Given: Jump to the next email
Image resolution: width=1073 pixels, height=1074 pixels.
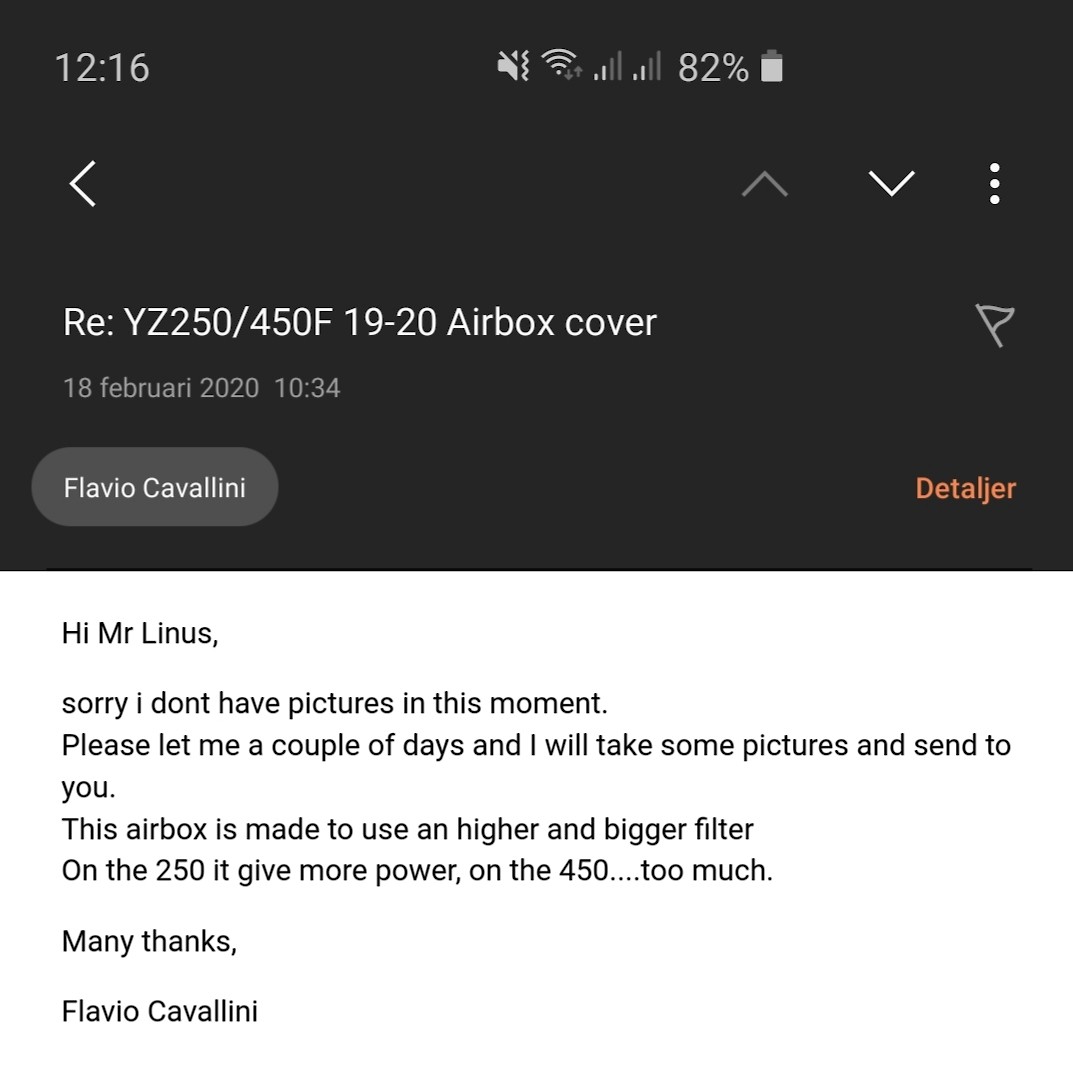Looking at the screenshot, I should pos(891,184).
